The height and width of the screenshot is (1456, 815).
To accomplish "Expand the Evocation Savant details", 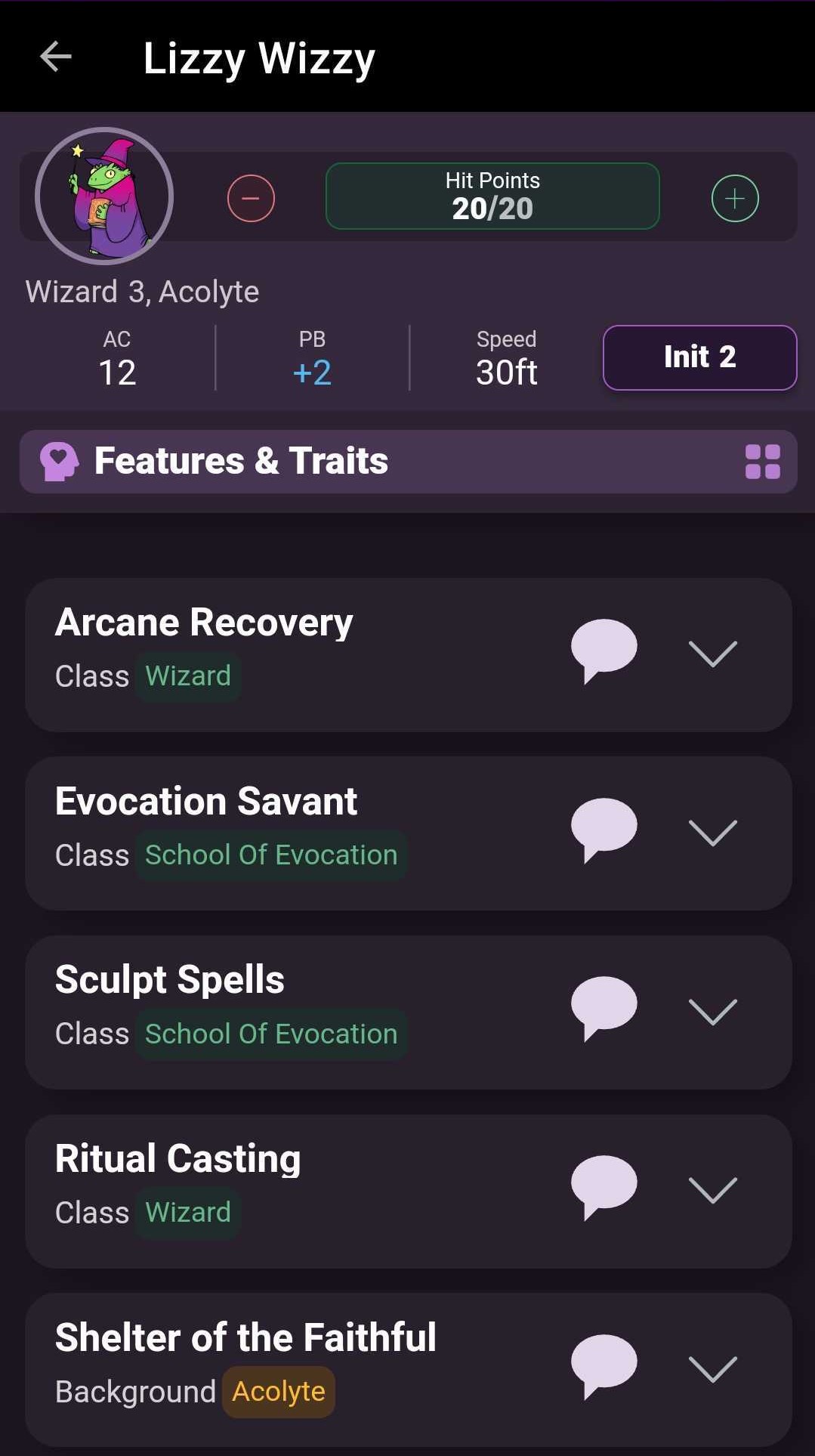I will click(712, 833).
